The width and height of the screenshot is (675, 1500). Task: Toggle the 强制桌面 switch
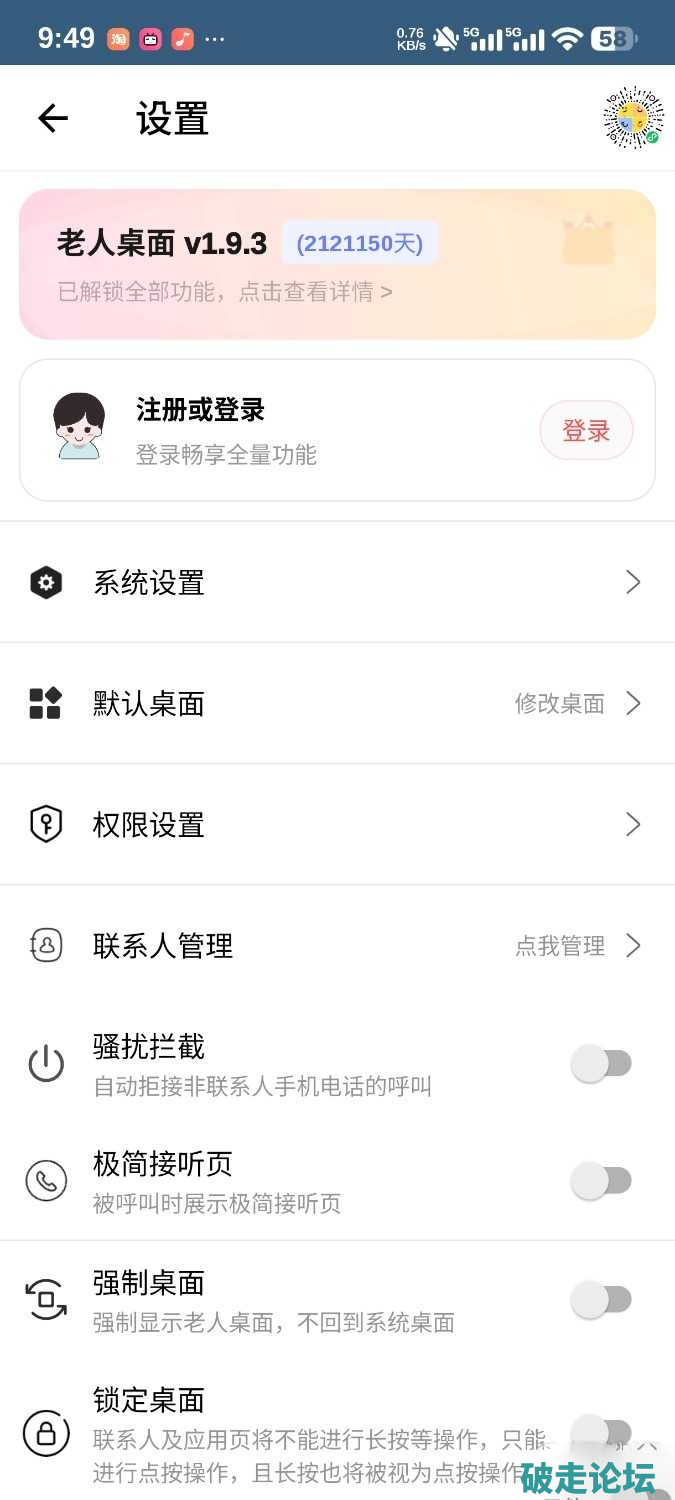point(601,1299)
